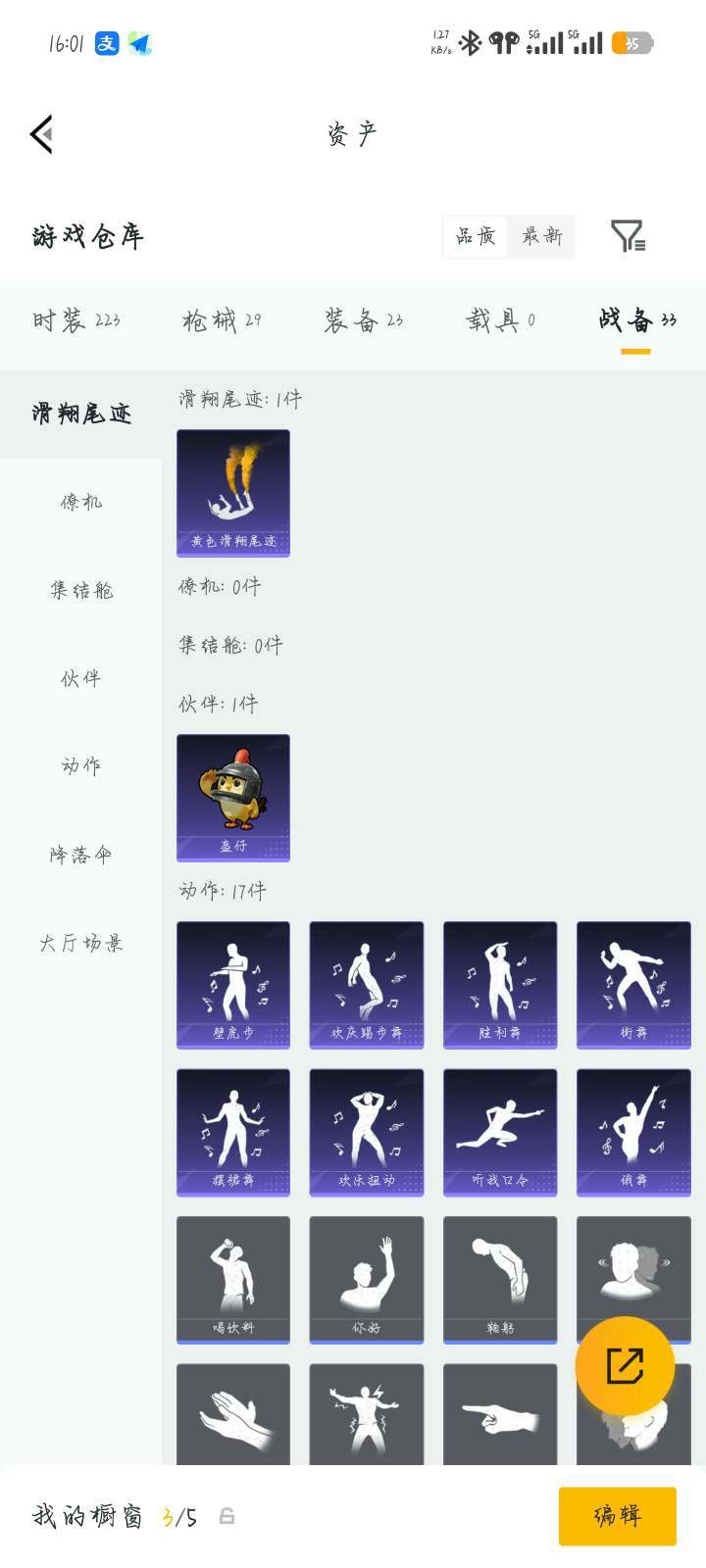This screenshot has width=706, height=1568.
Task: Jump to the 大厅场景 category
Action: (80, 943)
